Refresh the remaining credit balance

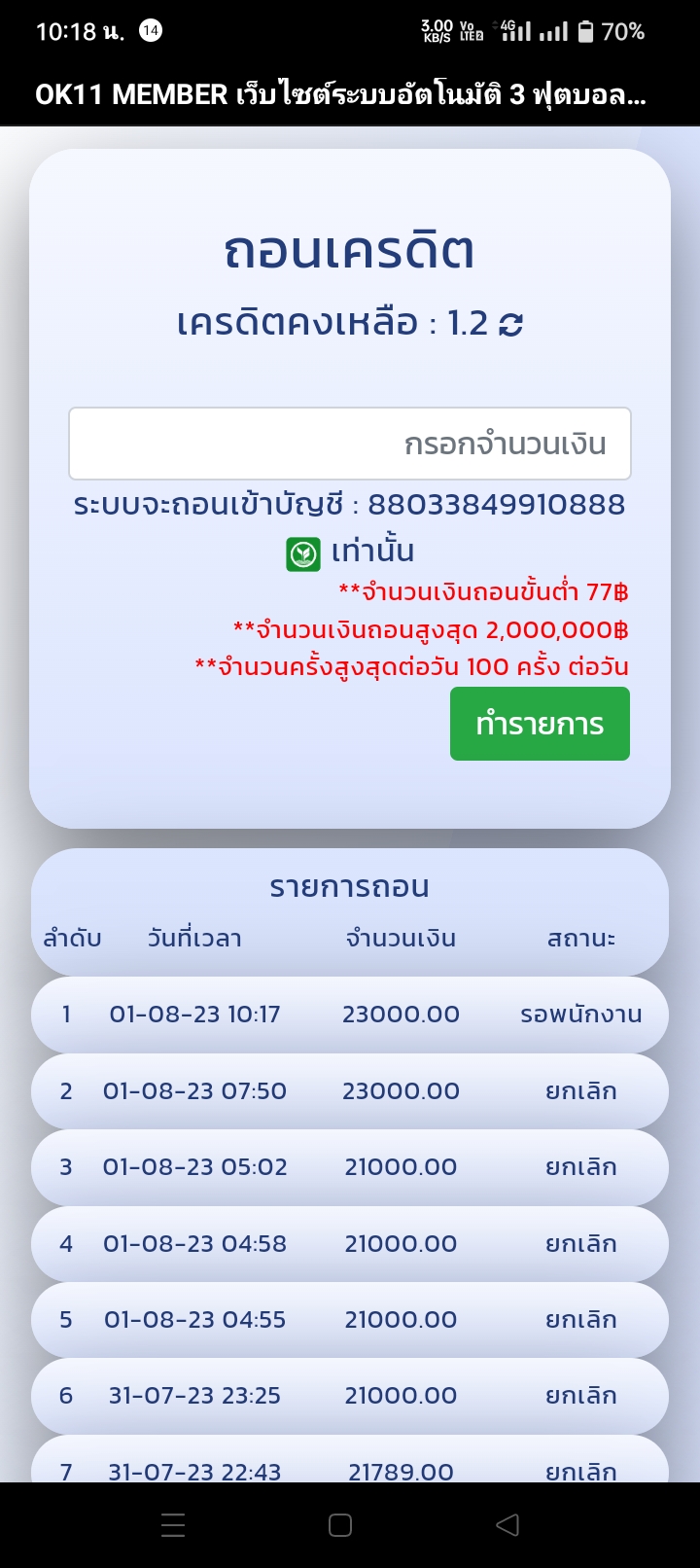[x=510, y=324]
